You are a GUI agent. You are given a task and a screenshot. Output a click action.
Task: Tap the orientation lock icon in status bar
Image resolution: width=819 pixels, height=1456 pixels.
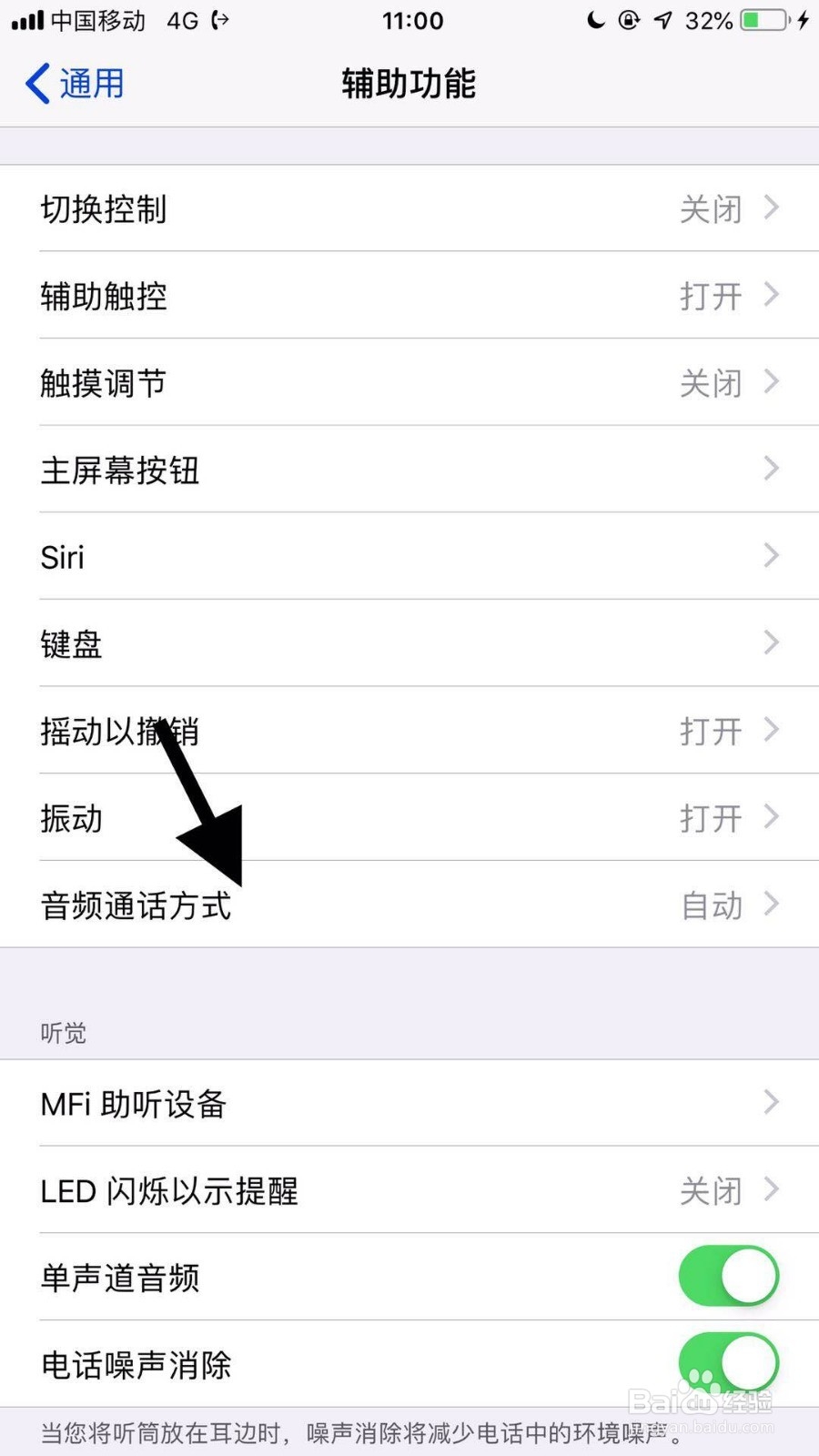(x=630, y=20)
